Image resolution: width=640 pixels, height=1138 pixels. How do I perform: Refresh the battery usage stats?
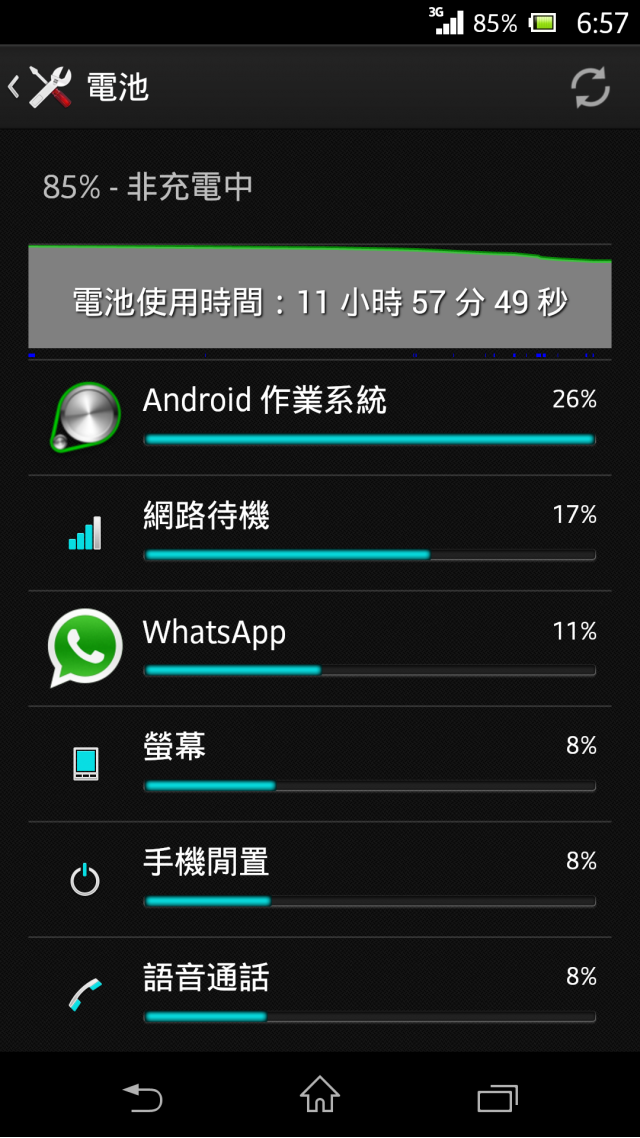[x=590, y=88]
